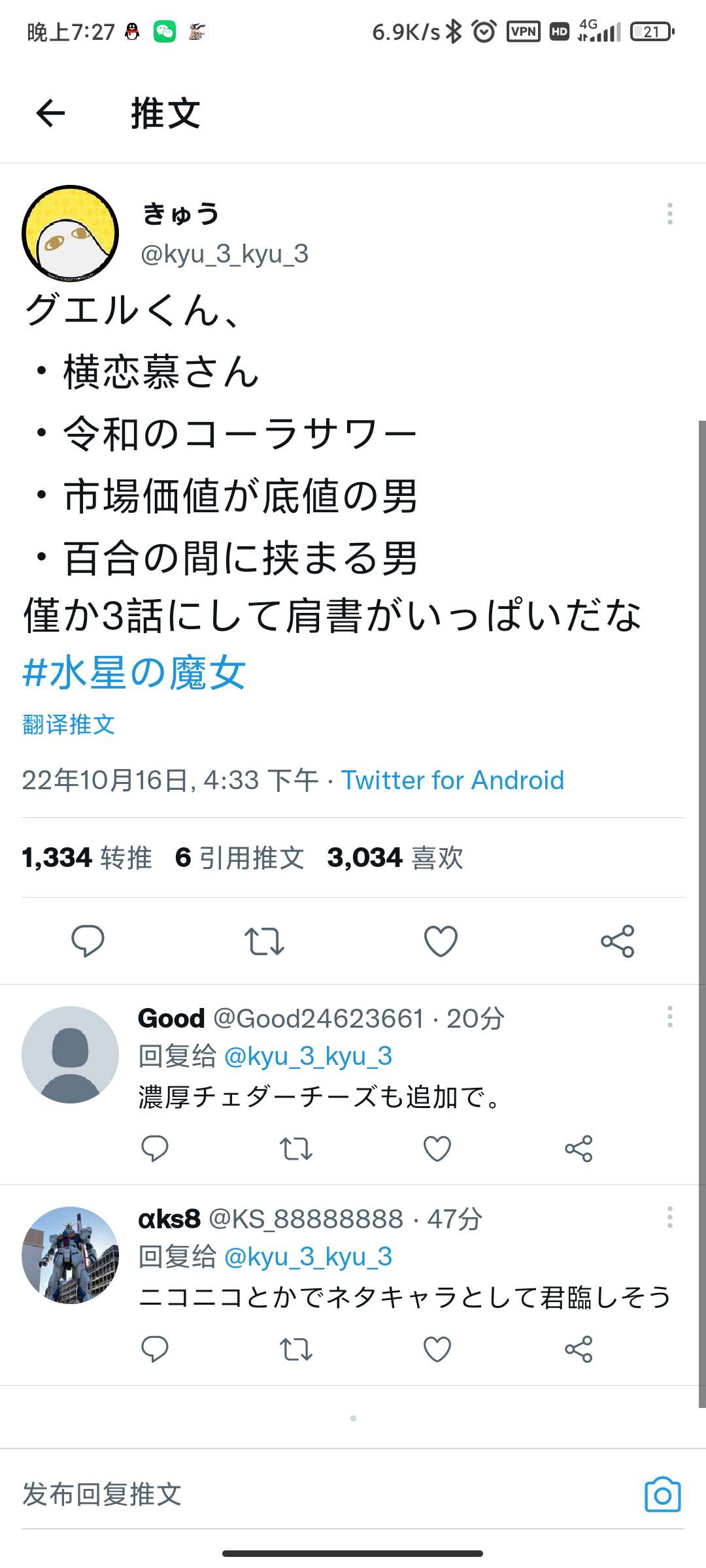Share the reply from αks8
The width and height of the screenshot is (706, 1568).
(x=579, y=1349)
